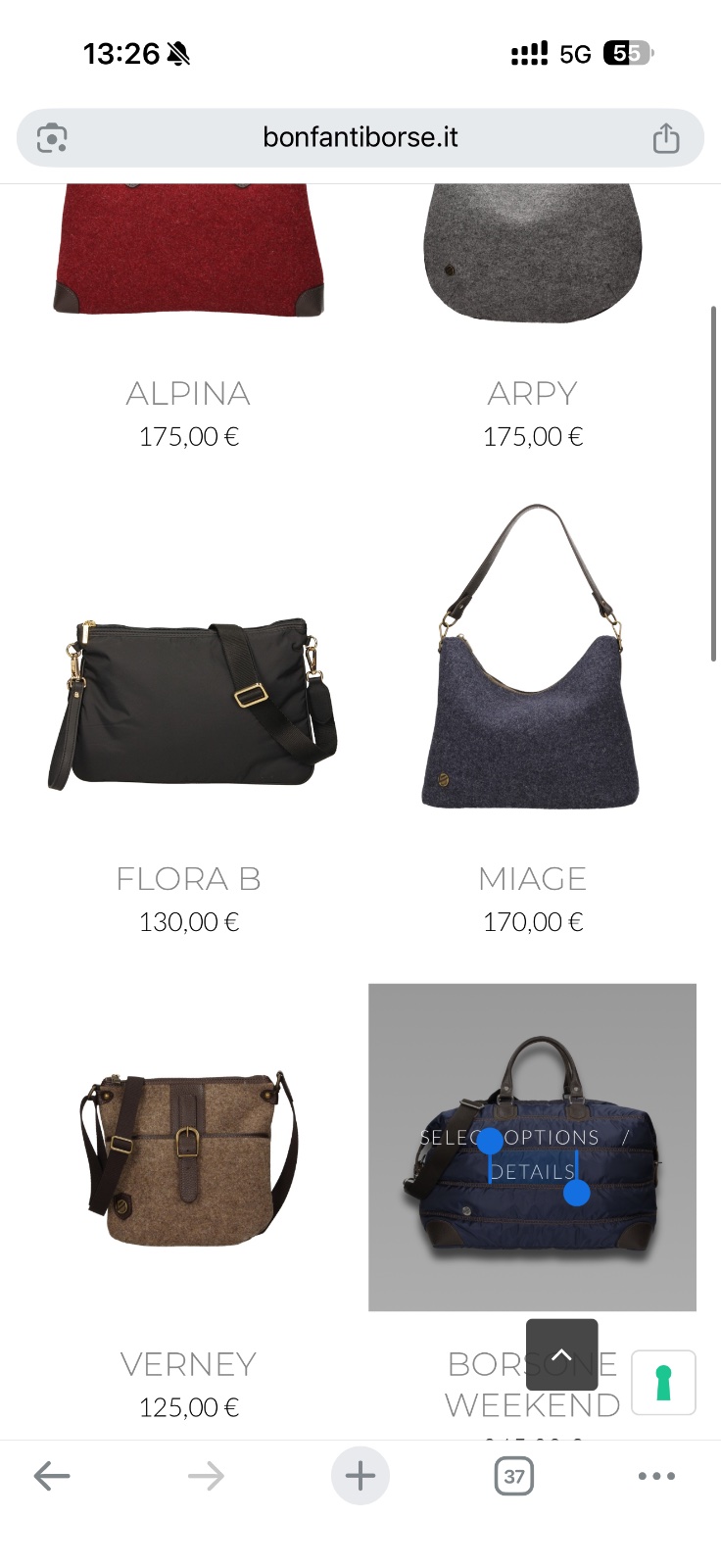View the MIAGE blue bag product
The height and width of the screenshot is (1568, 721).
pos(532,666)
